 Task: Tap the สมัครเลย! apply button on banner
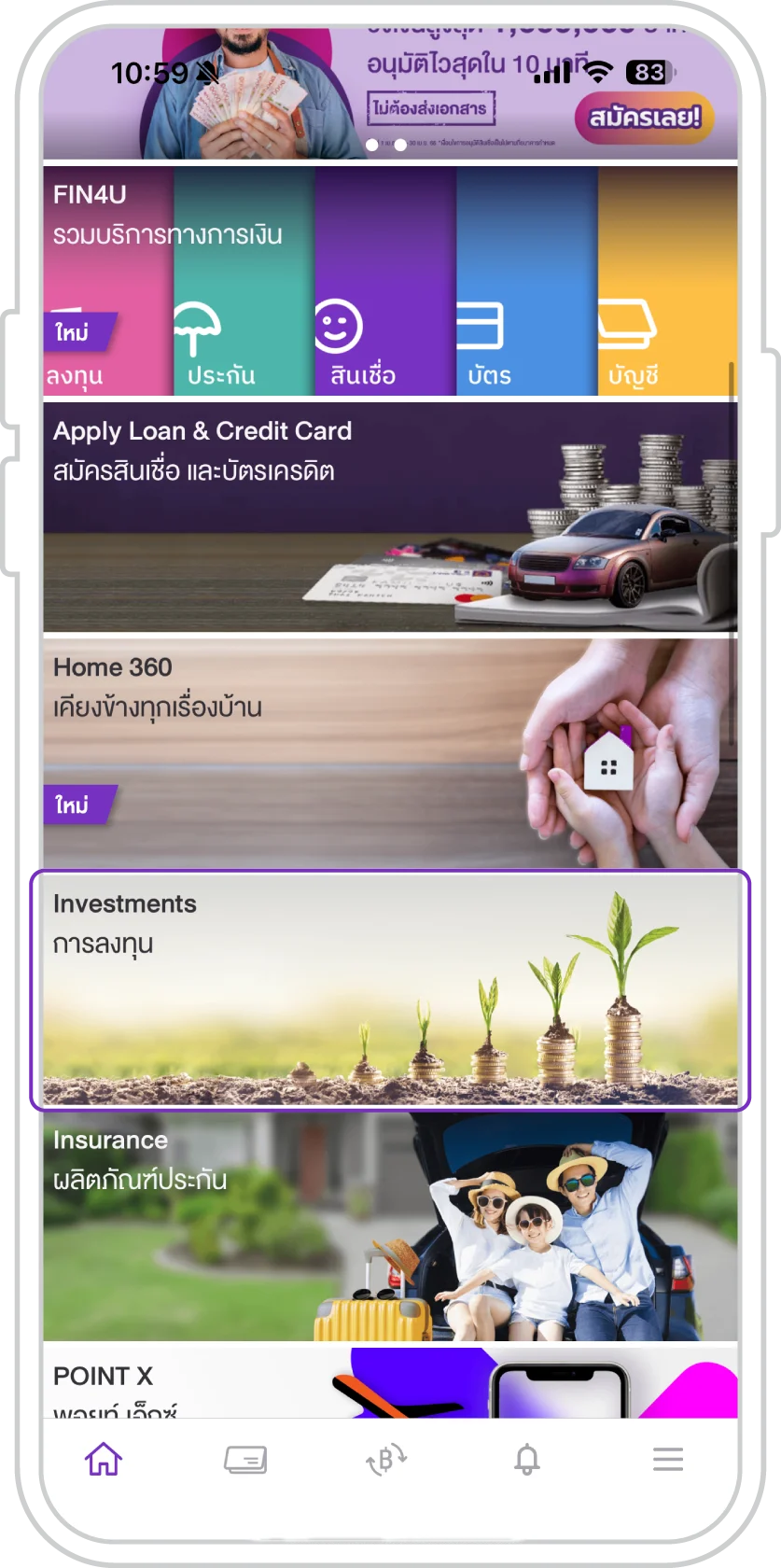pyautogui.click(x=644, y=118)
